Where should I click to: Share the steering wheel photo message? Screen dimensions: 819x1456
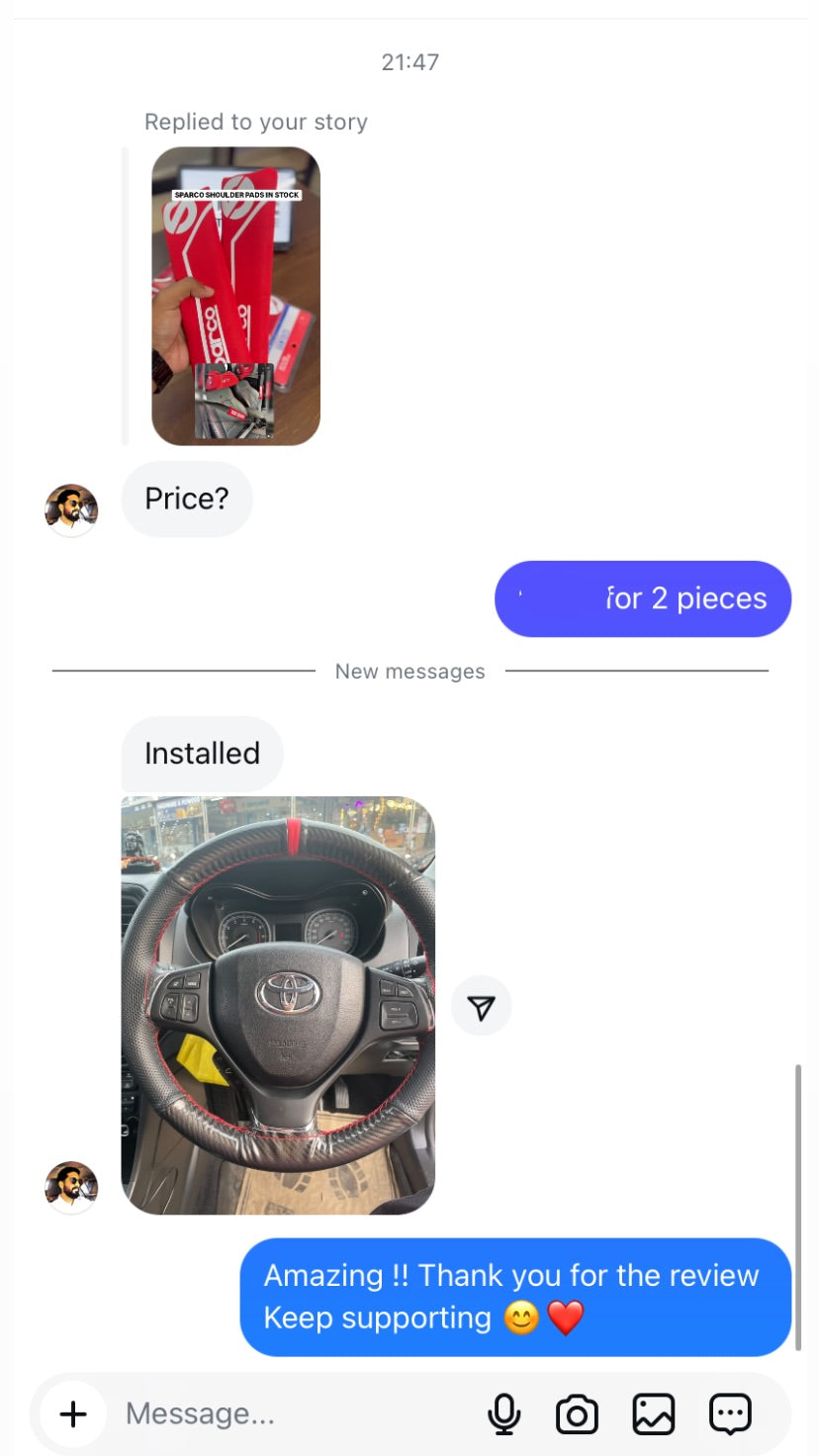tap(481, 1007)
